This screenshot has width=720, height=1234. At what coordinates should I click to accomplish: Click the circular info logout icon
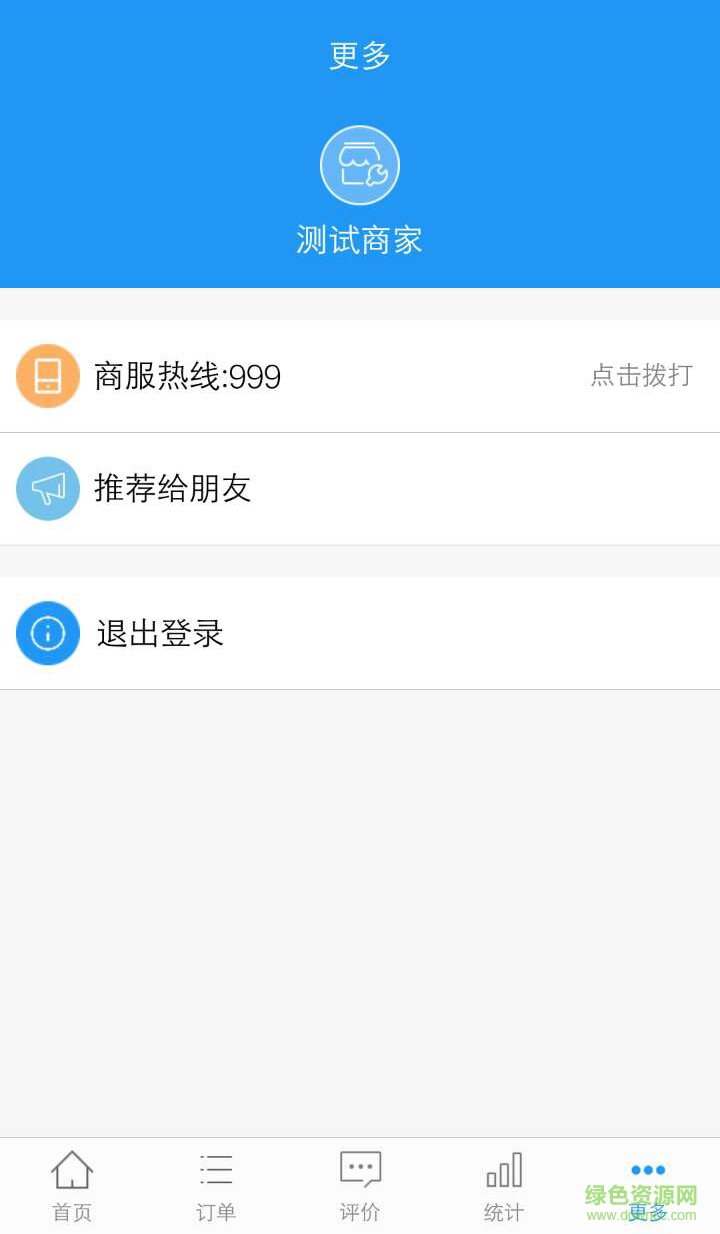(47, 633)
